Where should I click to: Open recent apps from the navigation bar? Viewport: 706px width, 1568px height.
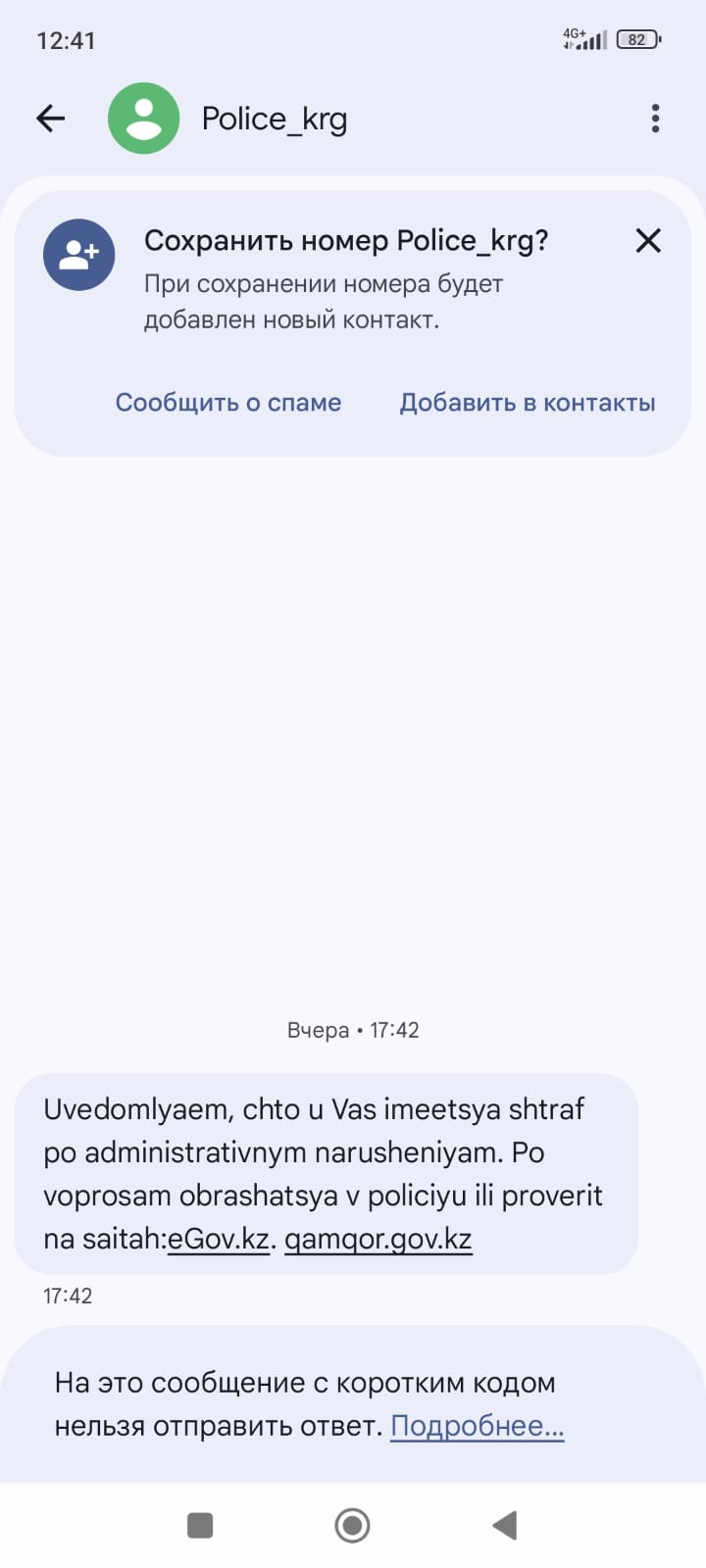[200, 1525]
